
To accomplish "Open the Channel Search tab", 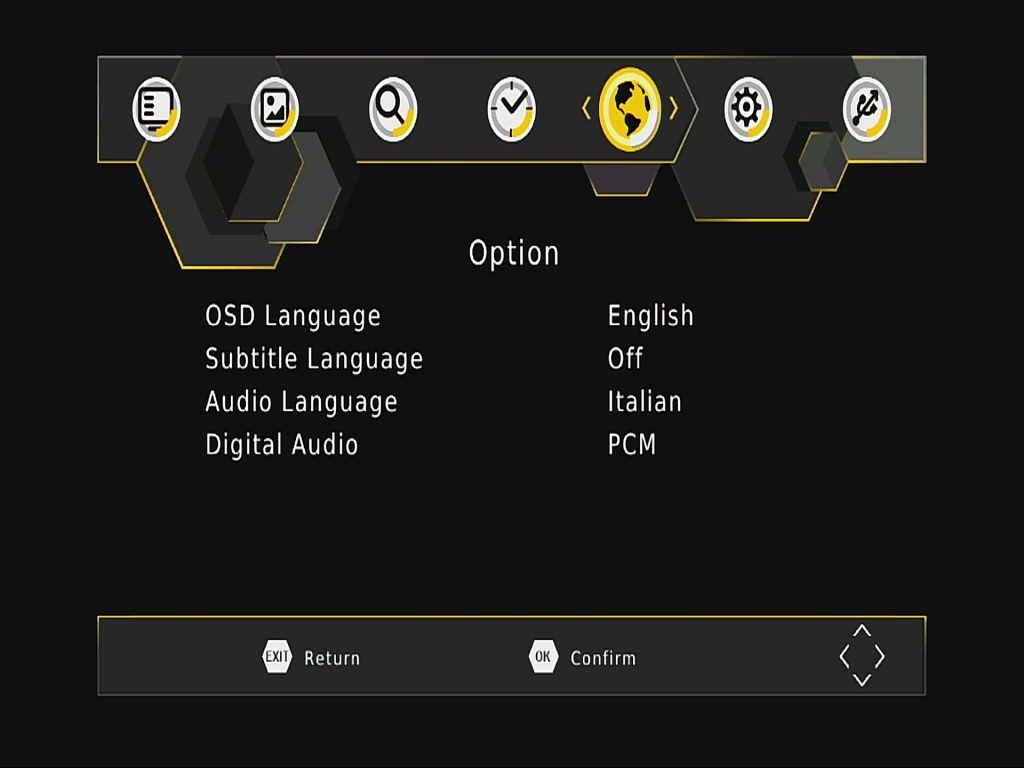I will pyautogui.click(x=392, y=108).
